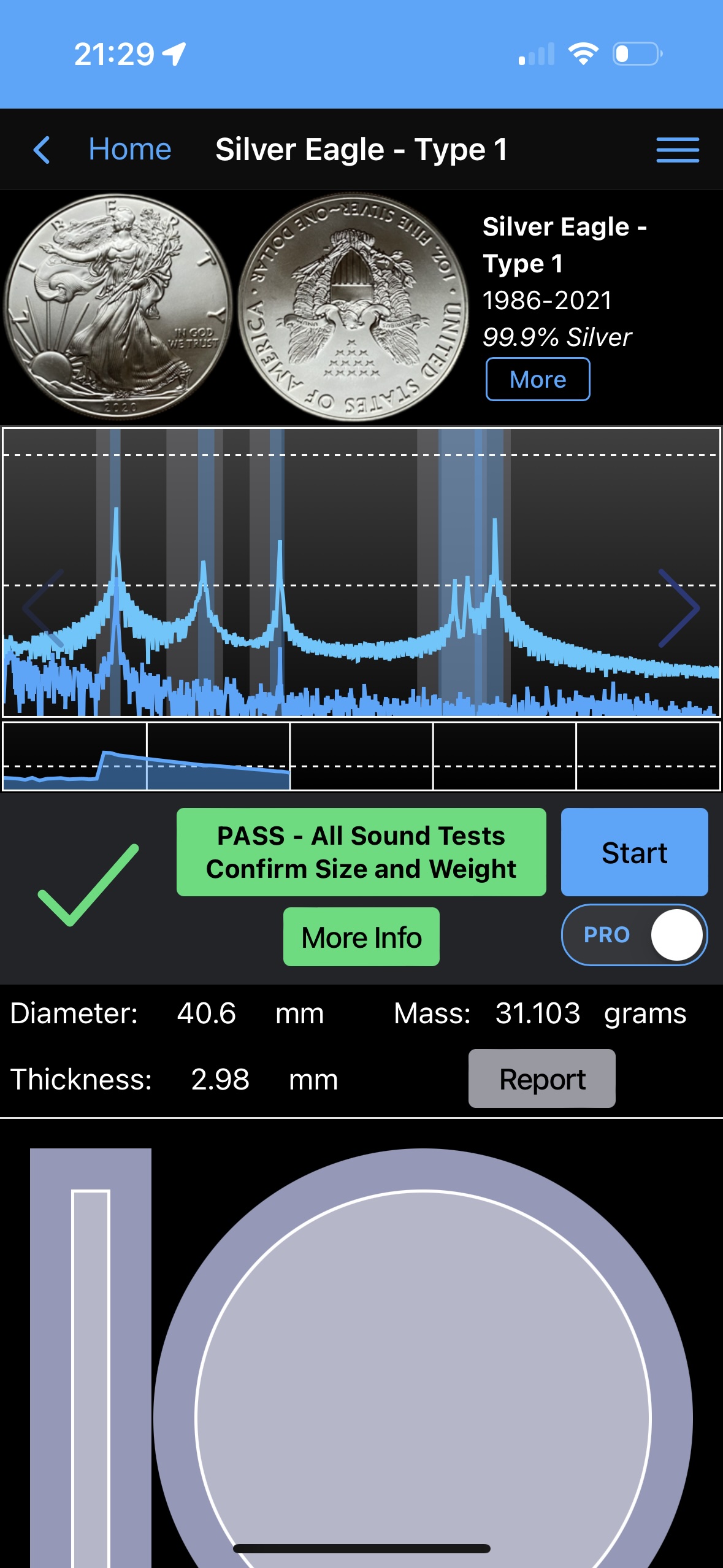Image resolution: width=723 pixels, height=1568 pixels.
Task: Open More Info about the result
Action: pos(361,937)
